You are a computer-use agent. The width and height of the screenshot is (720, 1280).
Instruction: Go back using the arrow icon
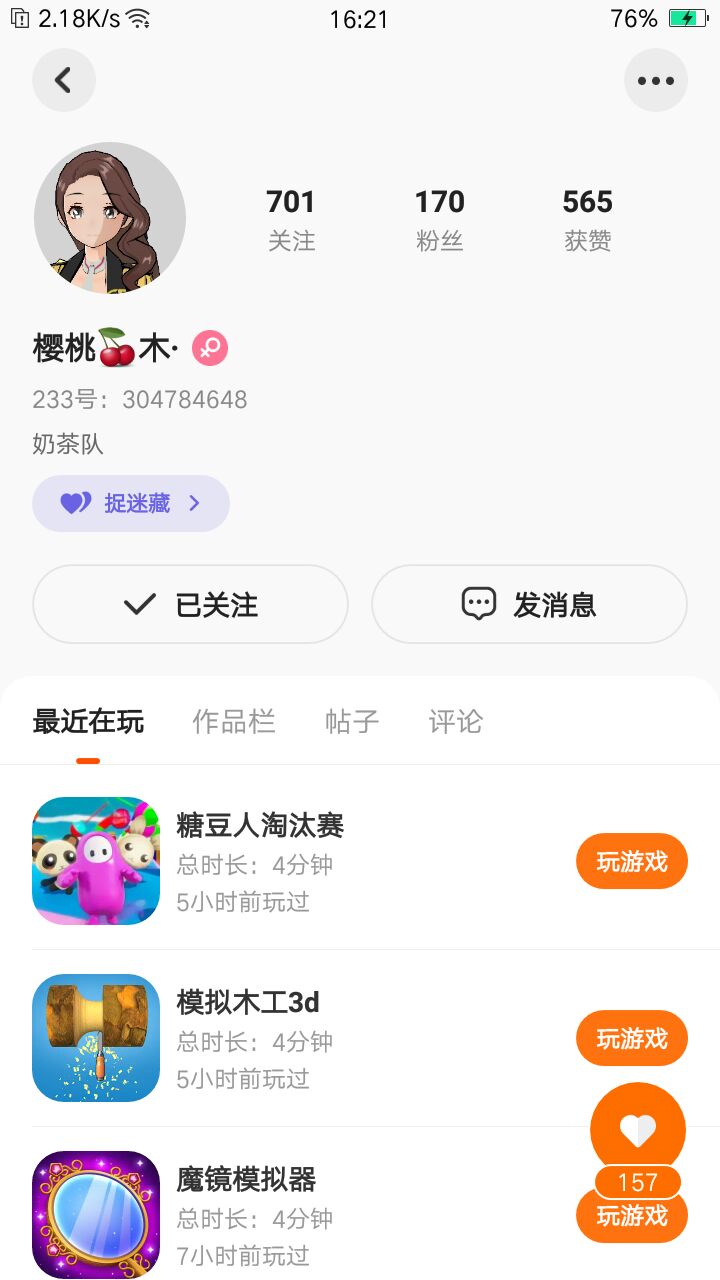64,80
